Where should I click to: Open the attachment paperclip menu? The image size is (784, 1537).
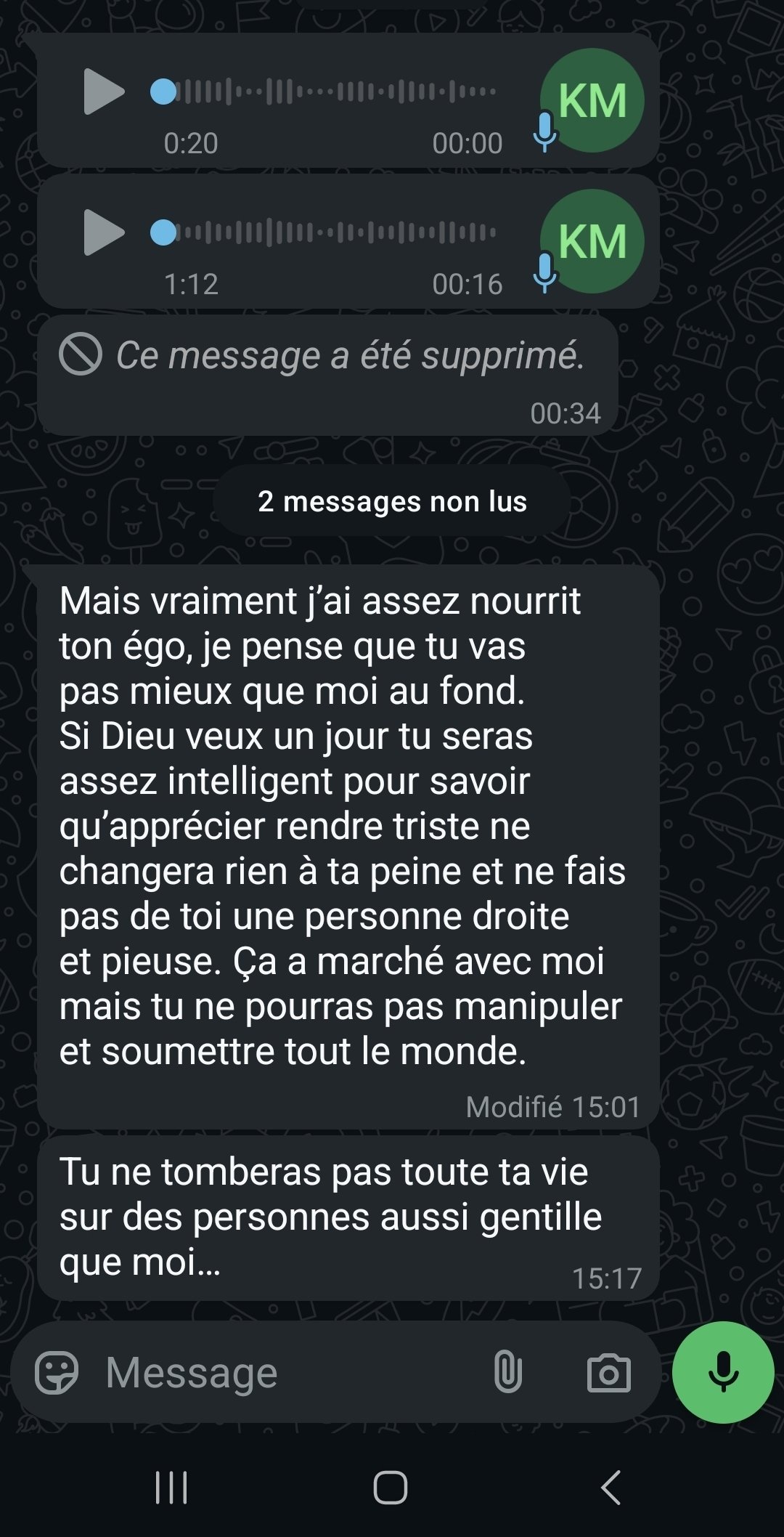point(507,1371)
